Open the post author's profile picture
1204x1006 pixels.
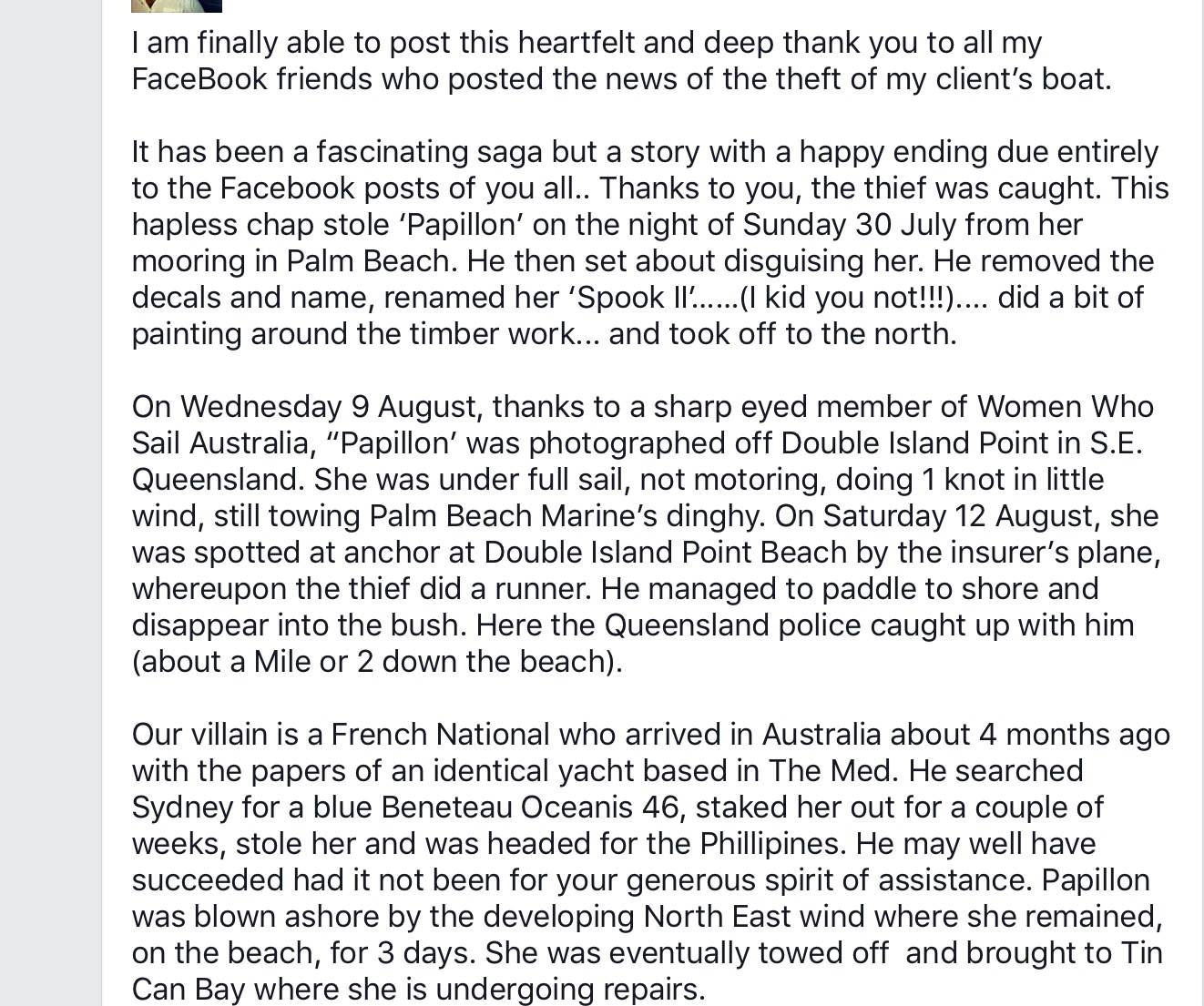click(x=176, y=5)
